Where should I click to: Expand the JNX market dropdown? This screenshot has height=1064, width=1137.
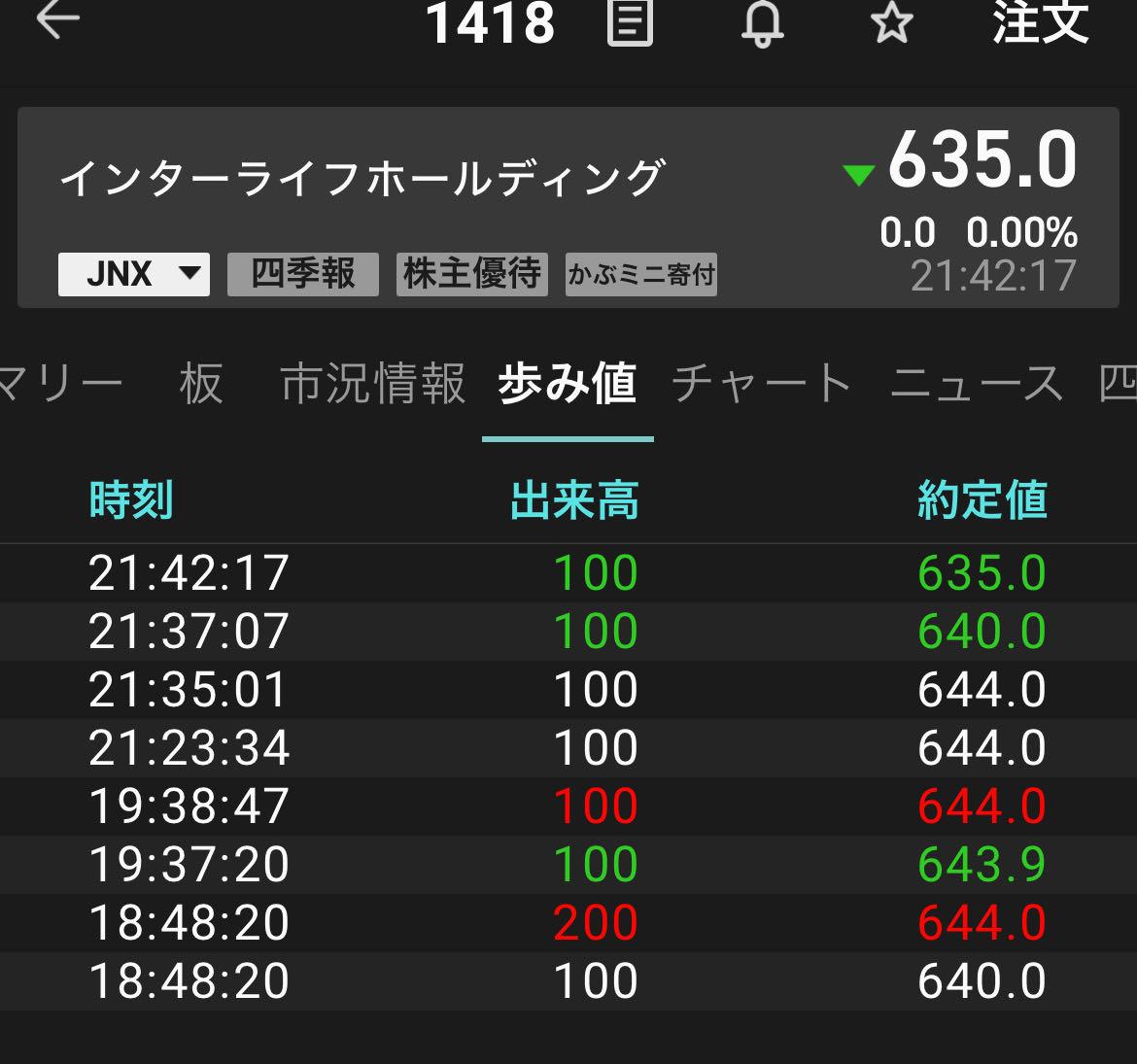134,274
